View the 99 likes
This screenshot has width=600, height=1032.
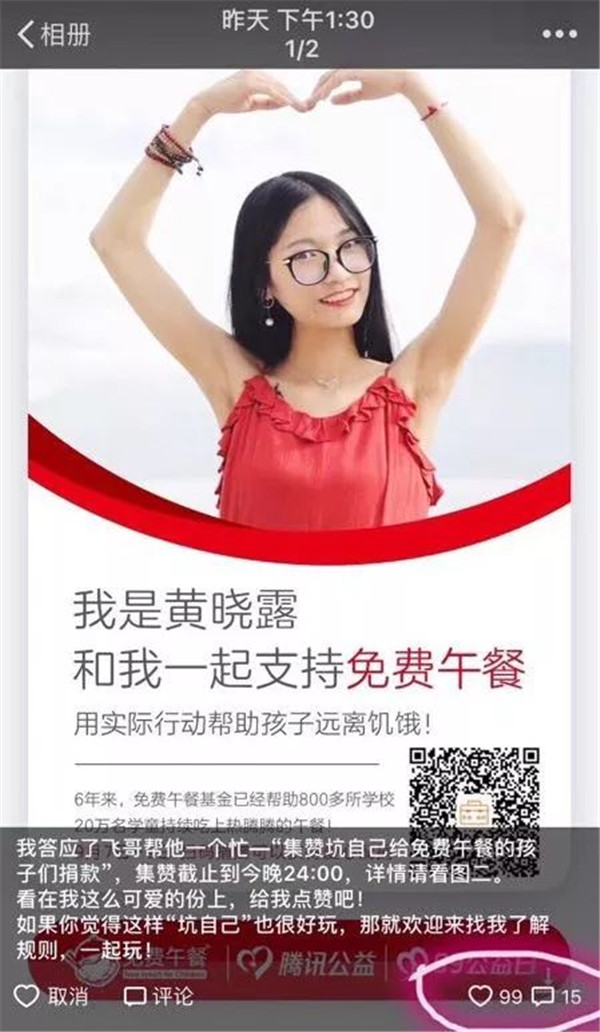point(496,996)
